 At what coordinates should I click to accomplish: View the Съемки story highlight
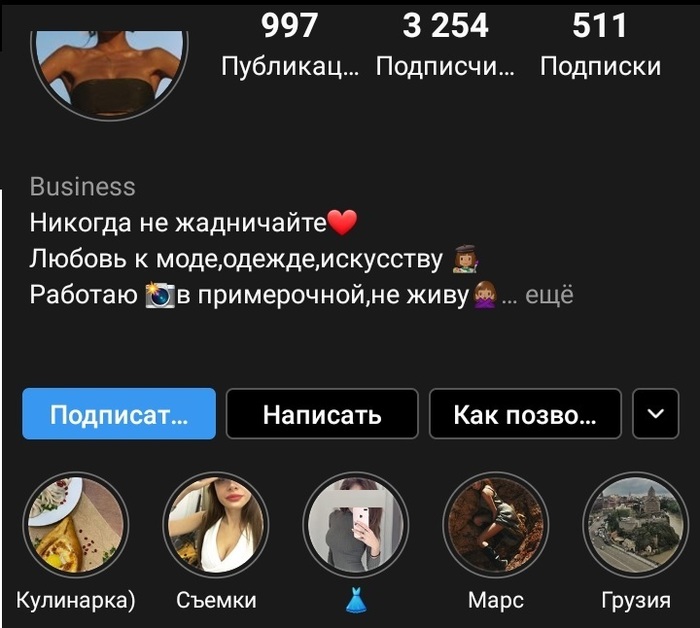216,525
